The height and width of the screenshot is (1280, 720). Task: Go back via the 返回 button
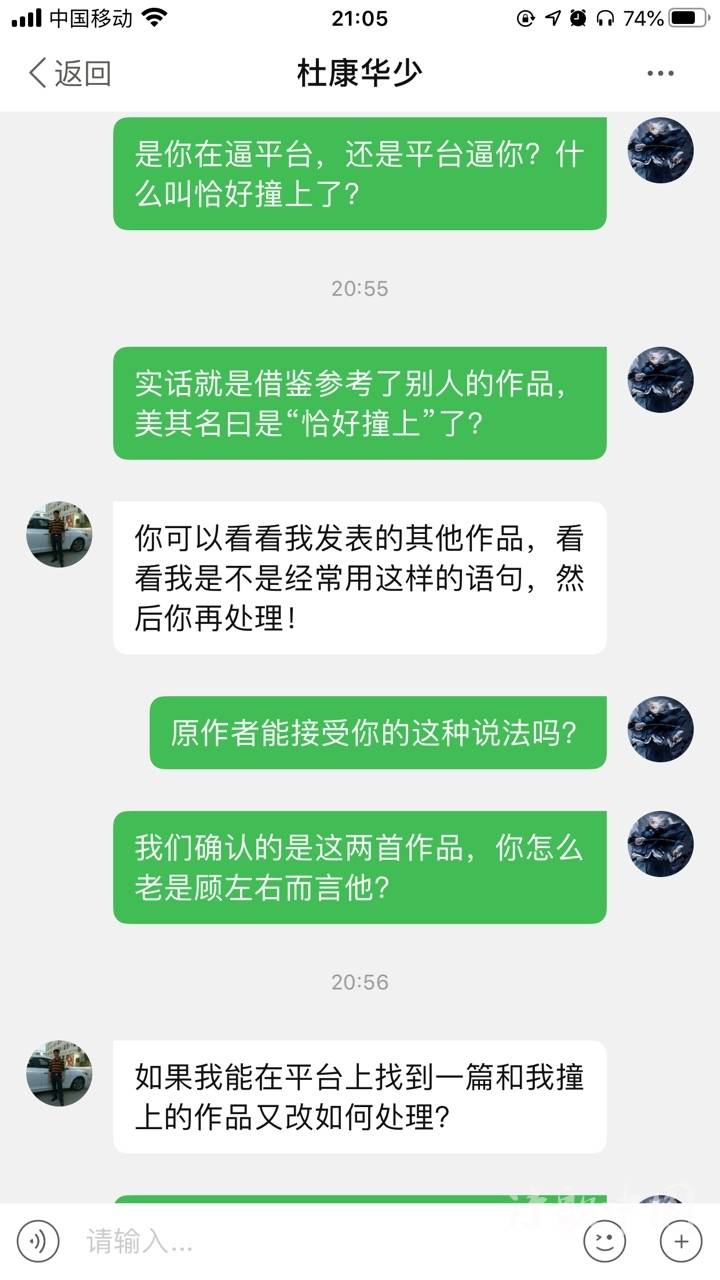click(69, 73)
